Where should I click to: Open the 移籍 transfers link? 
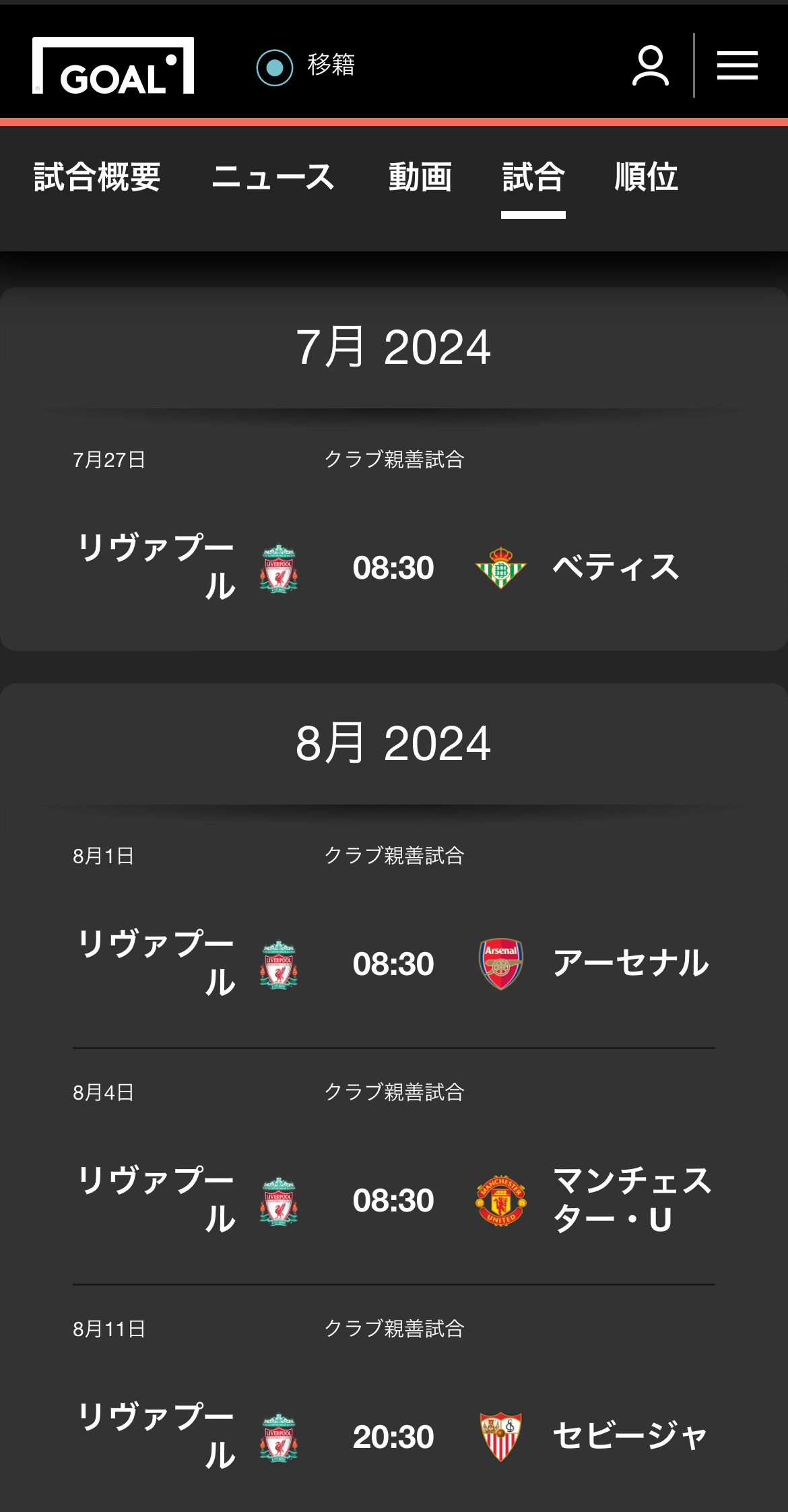coord(306,65)
